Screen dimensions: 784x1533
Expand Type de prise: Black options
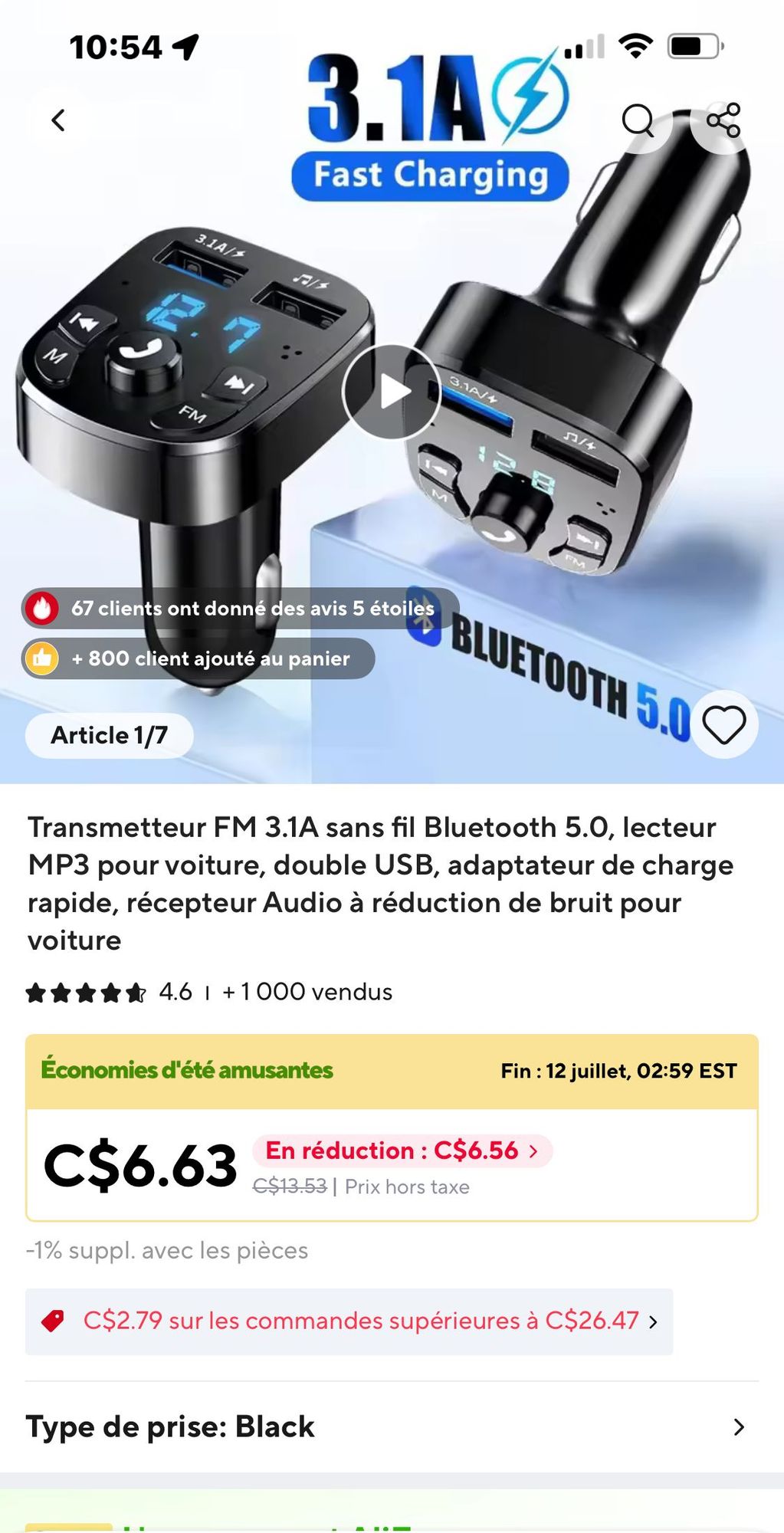point(391,1426)
